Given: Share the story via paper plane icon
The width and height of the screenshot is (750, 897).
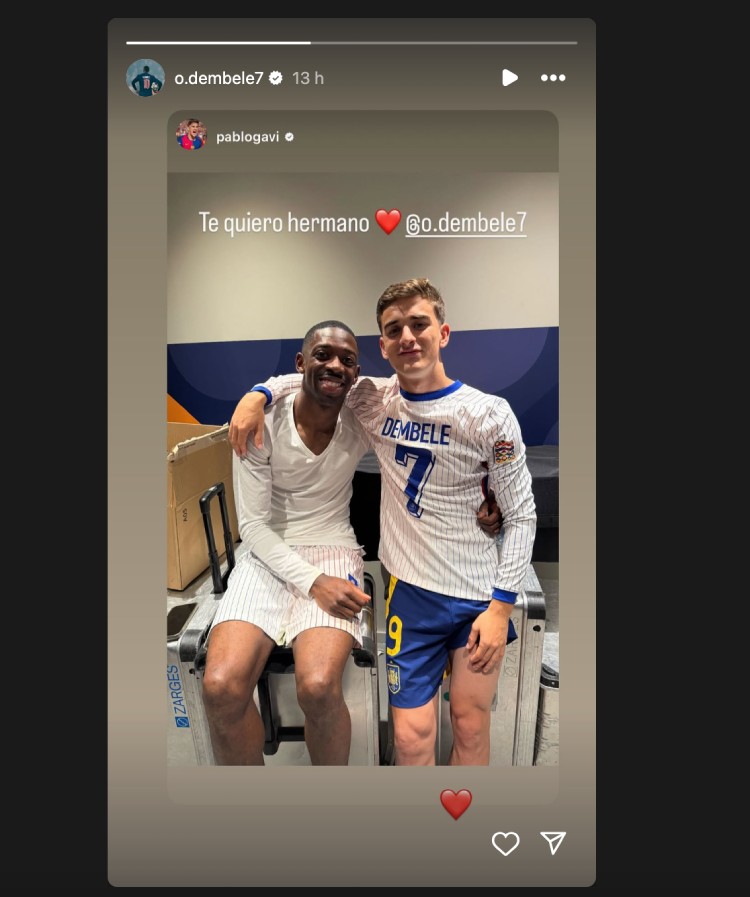Looking at the screenshot, I should coord(554,843).
